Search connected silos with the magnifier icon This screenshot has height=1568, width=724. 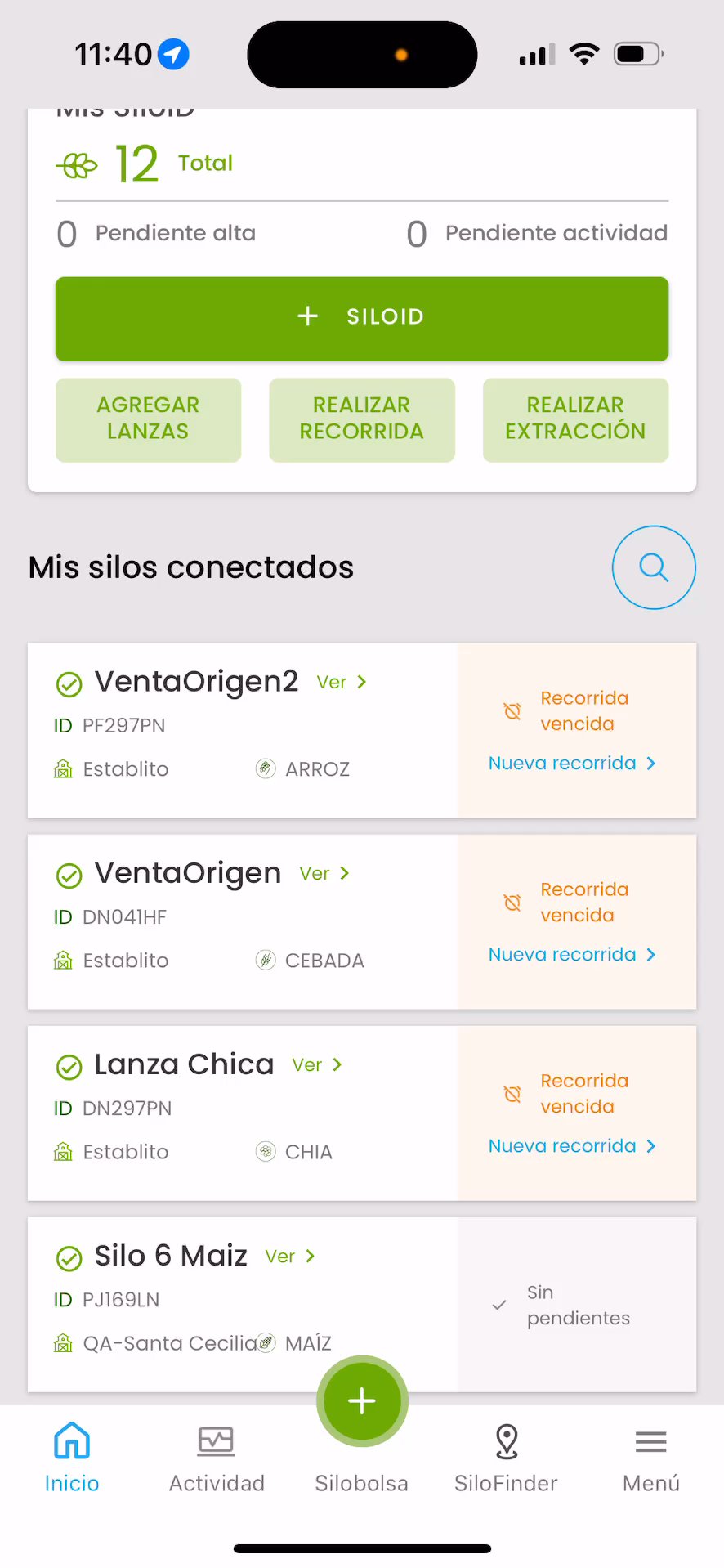(654, 567)
